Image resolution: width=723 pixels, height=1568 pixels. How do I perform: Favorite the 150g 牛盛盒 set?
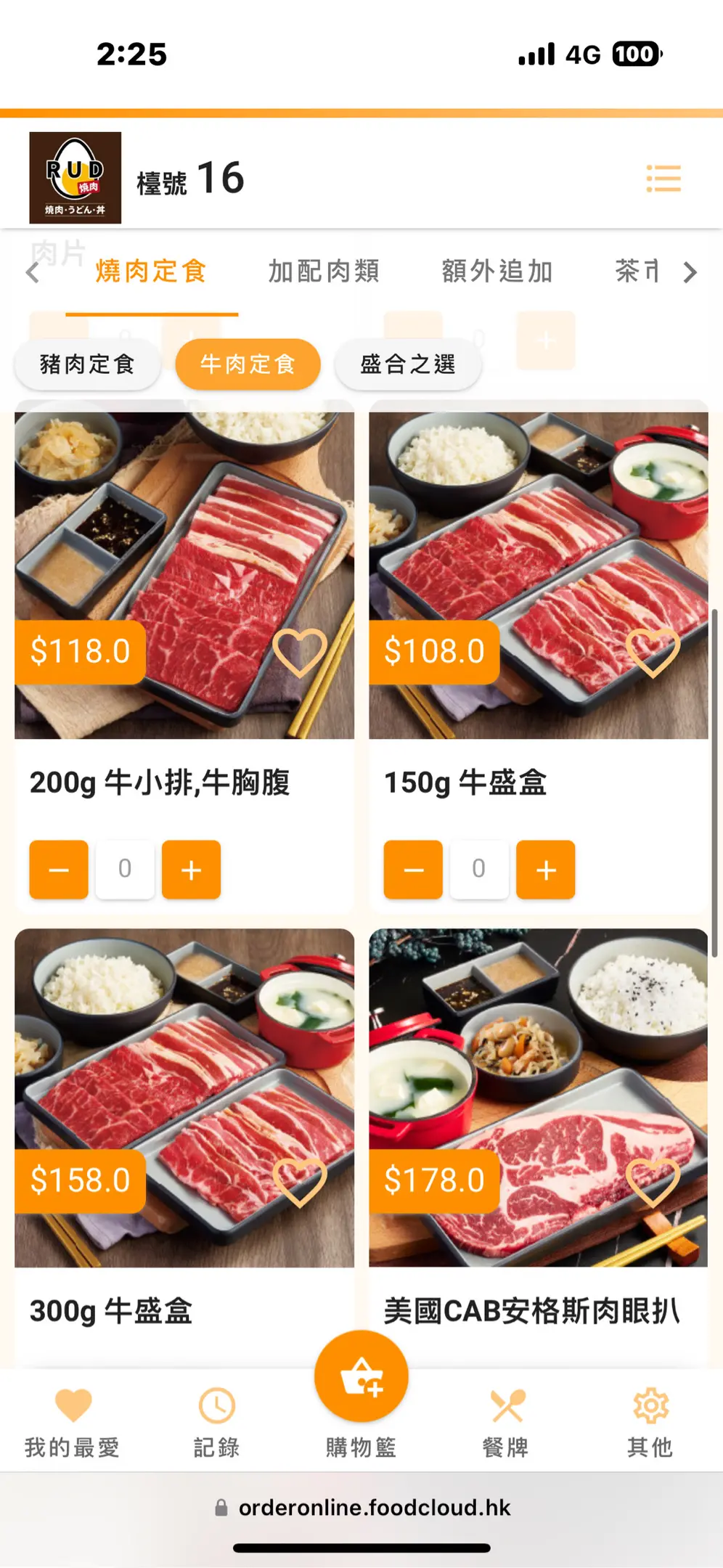tap(653, 651)
